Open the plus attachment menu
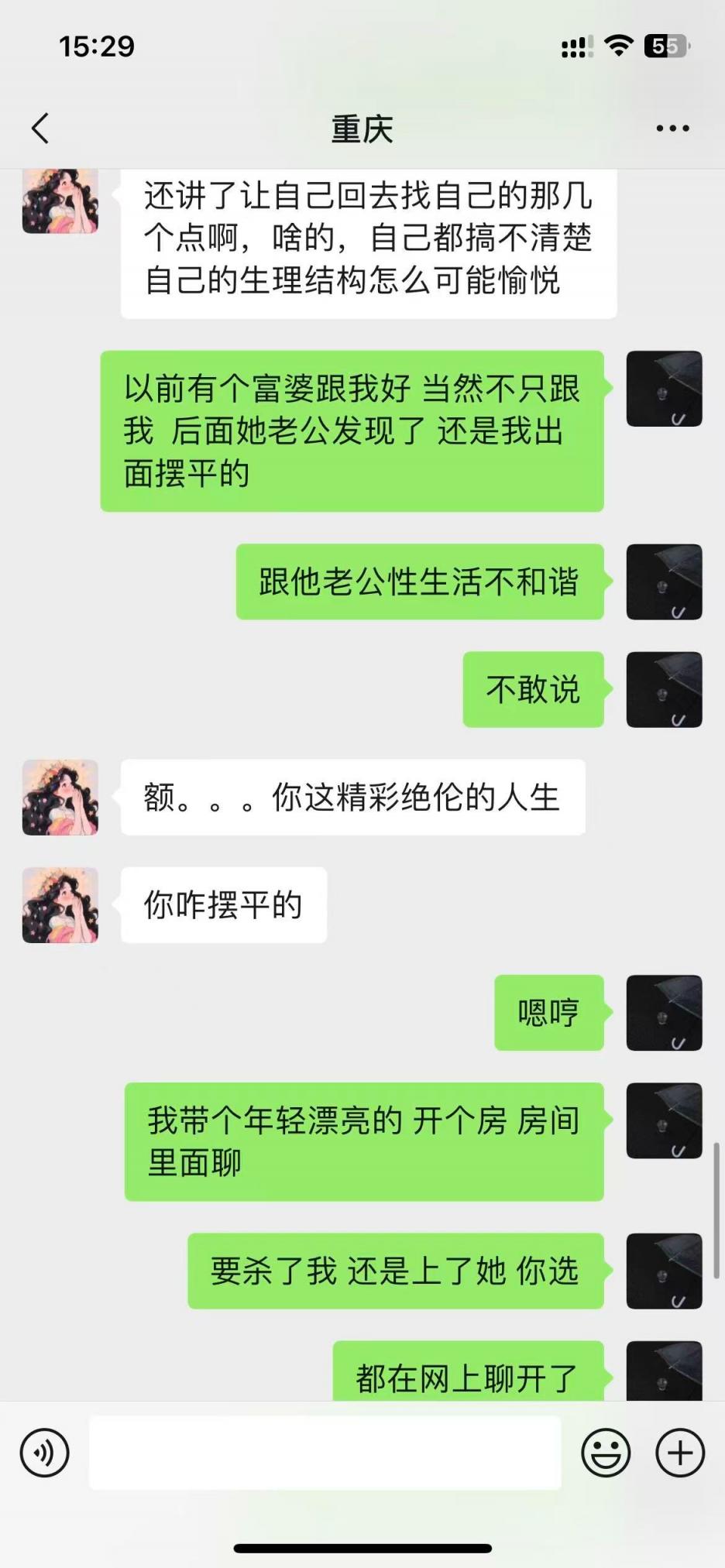This screenshot has width=725, height=1568. (x=680, y=1453)
